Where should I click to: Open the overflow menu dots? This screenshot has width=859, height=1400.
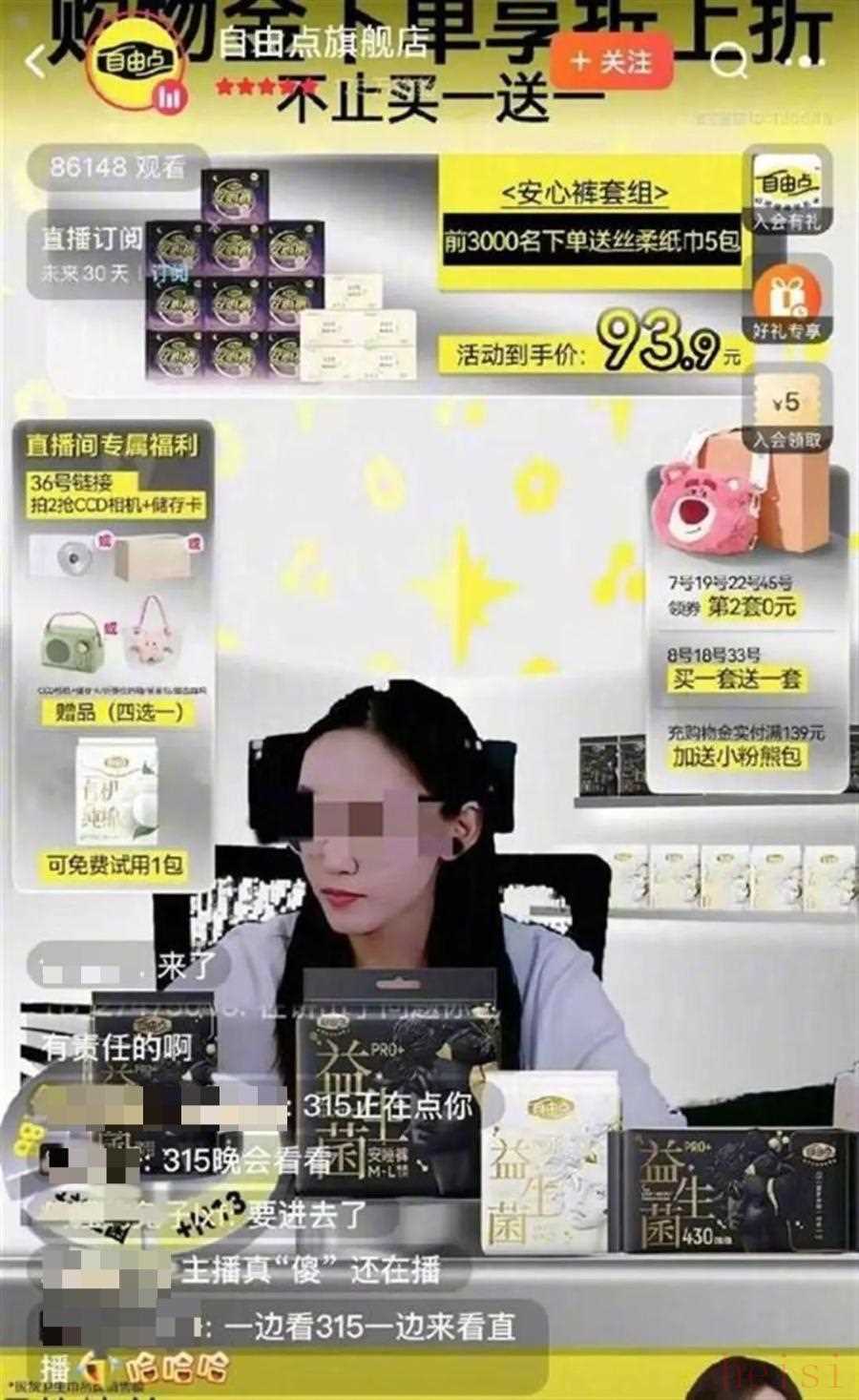[809, 61]
